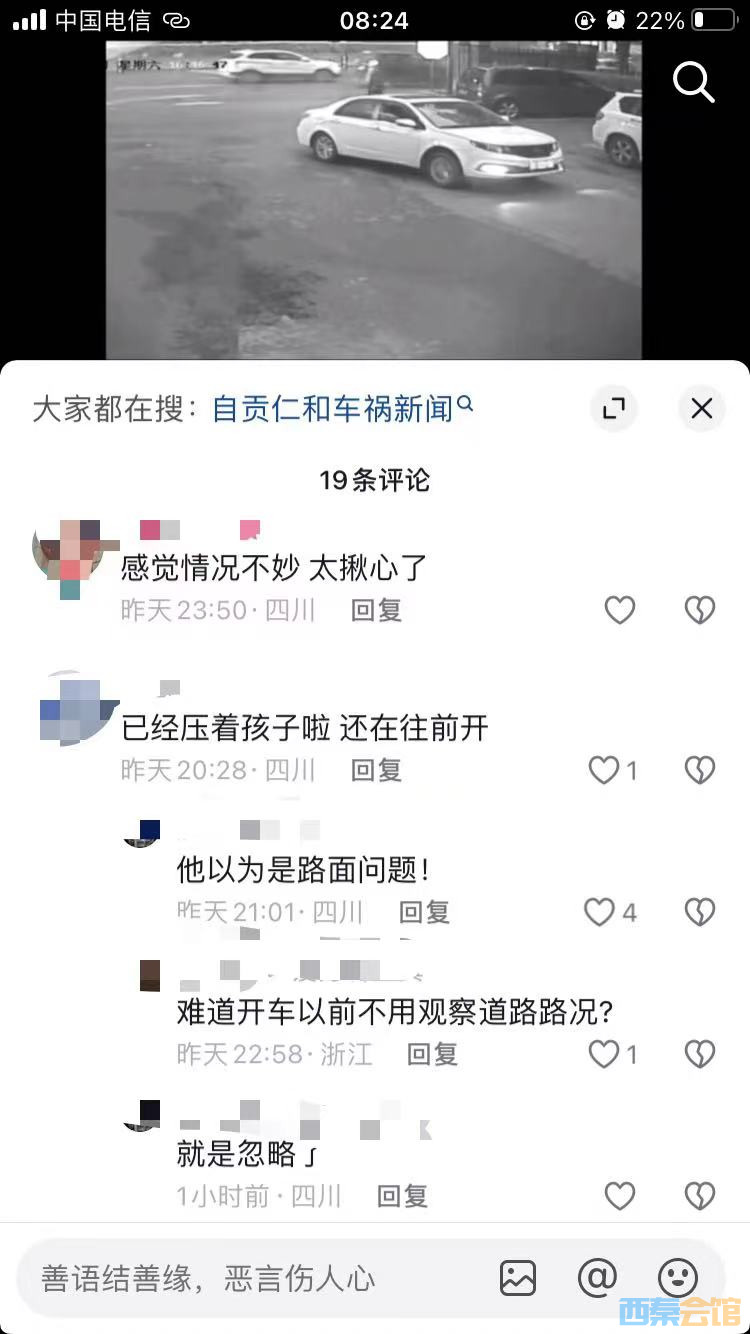This screenshot has width=750, height=1334.
Task: Close the comments panel
Action: (x=702, y=408)
